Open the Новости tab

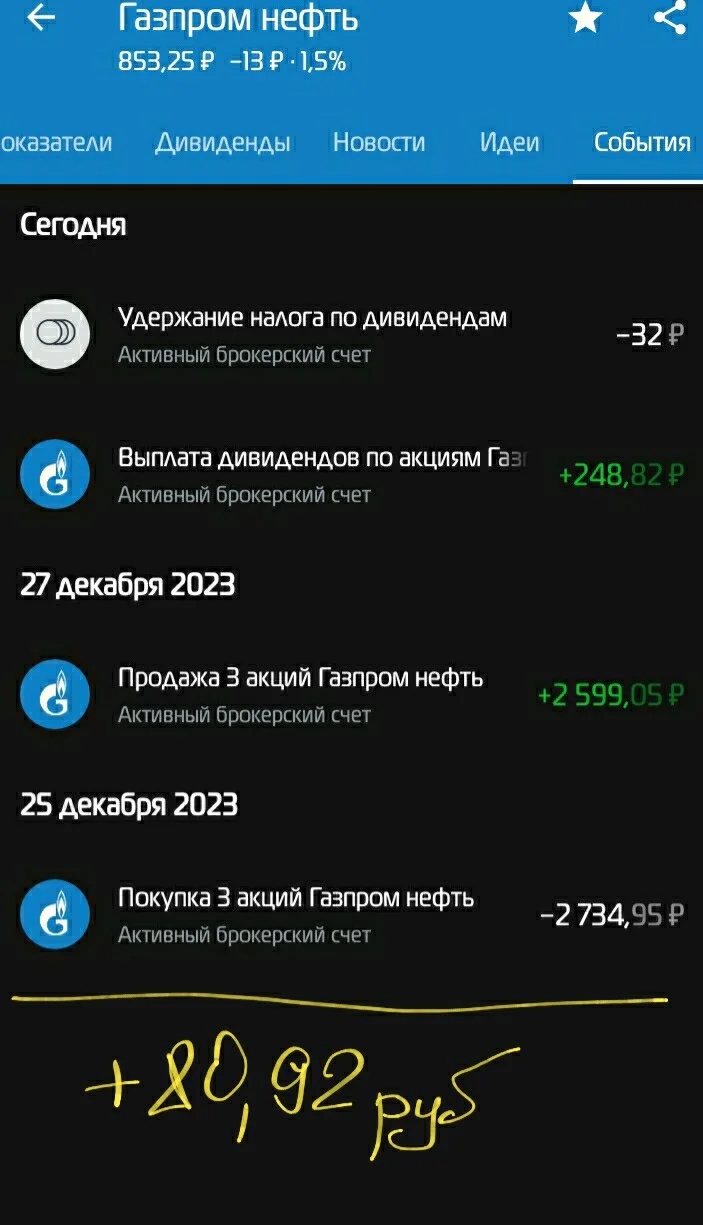(378, 142)
